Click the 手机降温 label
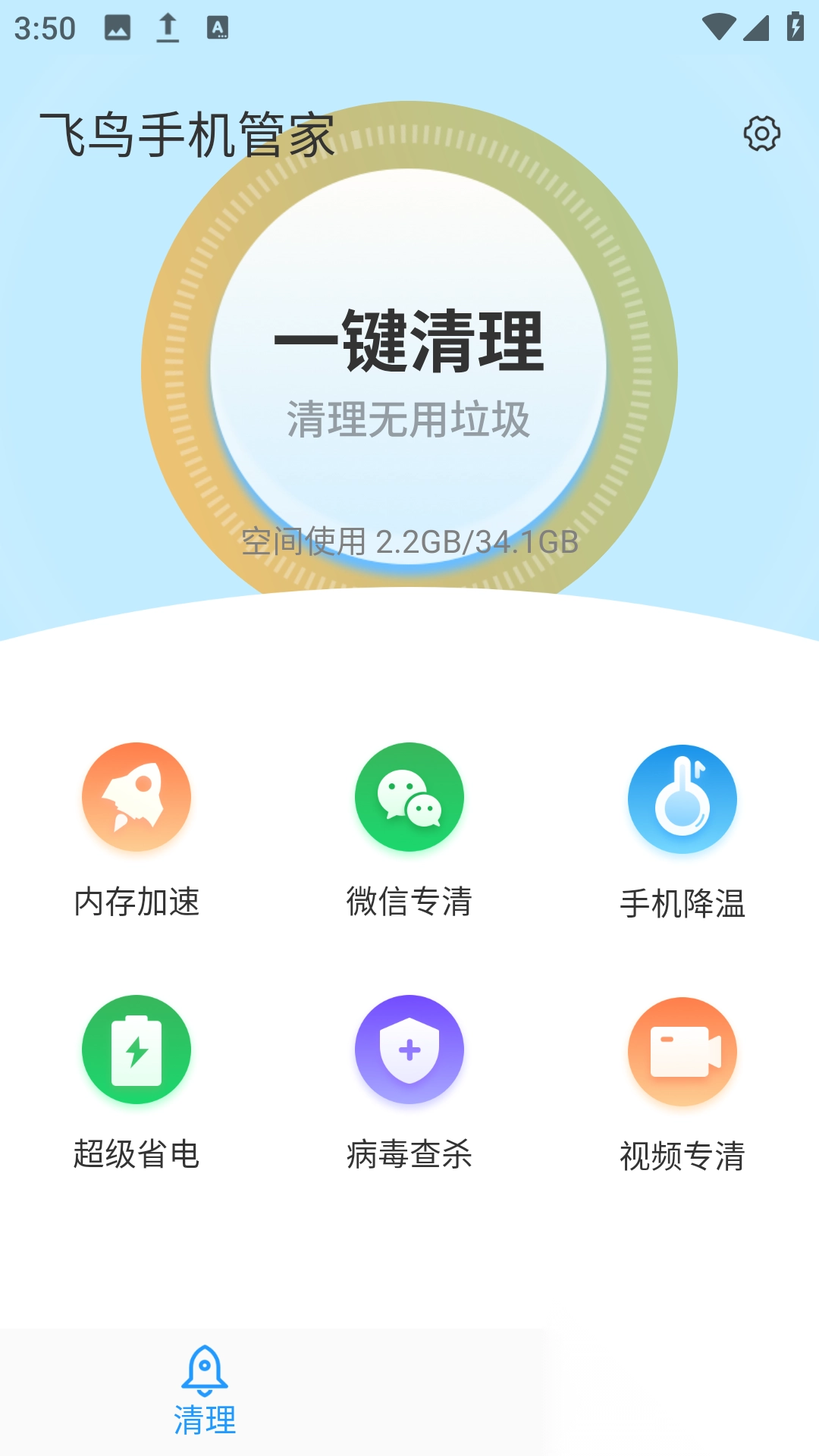The width and height of the screenshot is (819, 1456). 682,902
